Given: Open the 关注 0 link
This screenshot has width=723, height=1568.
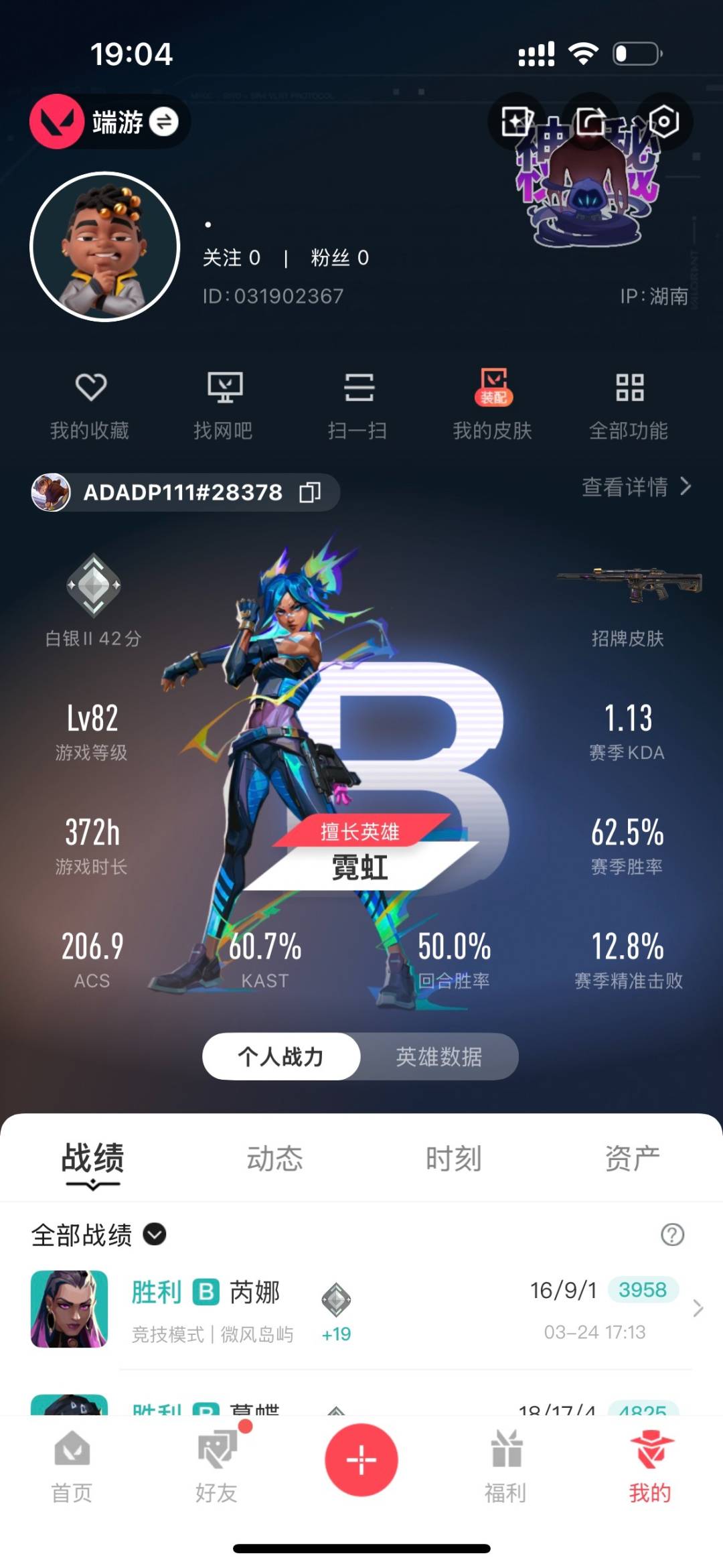Looking at the screenshot, I should [x=232, y=258].
